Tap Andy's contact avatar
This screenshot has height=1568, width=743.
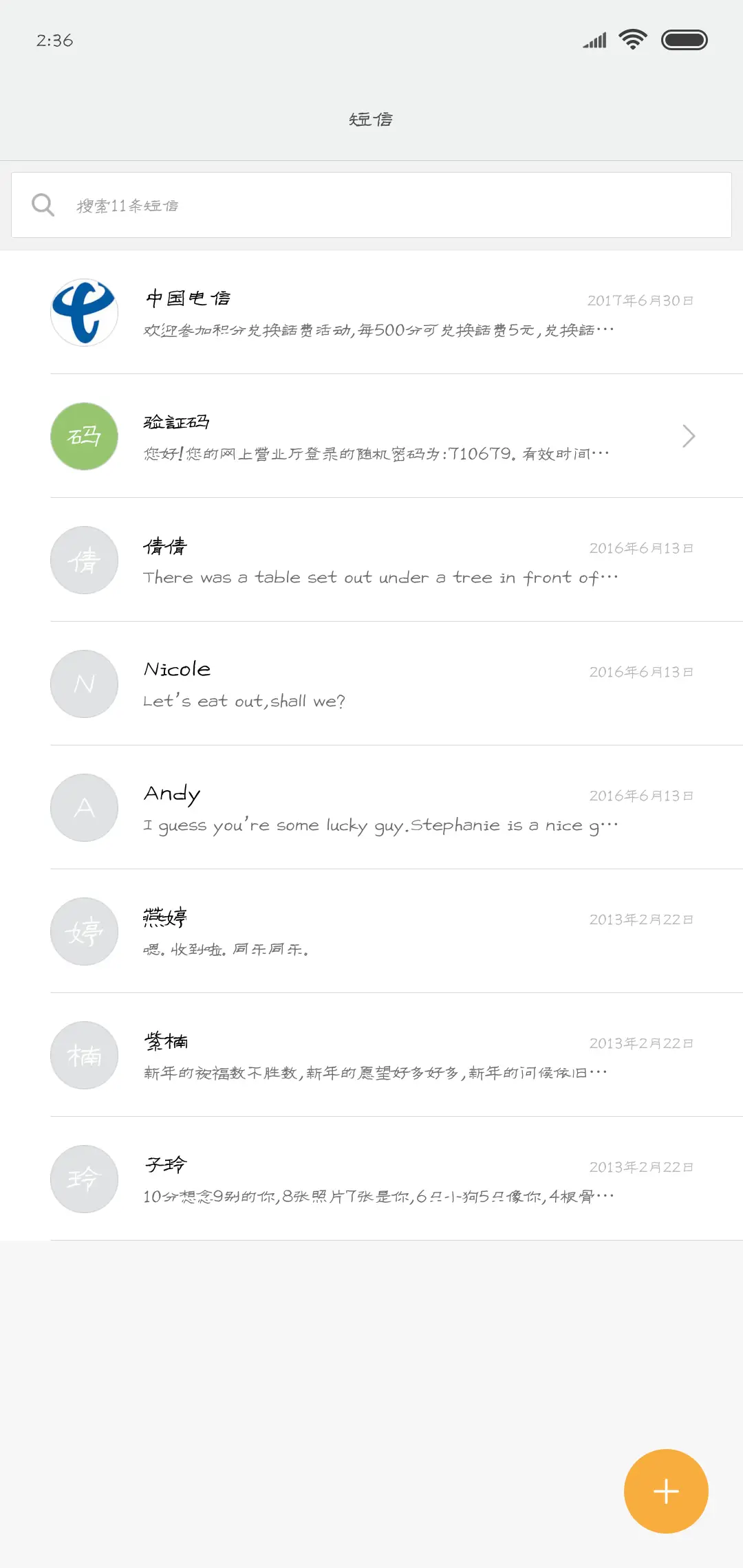(x=84, y=808)
